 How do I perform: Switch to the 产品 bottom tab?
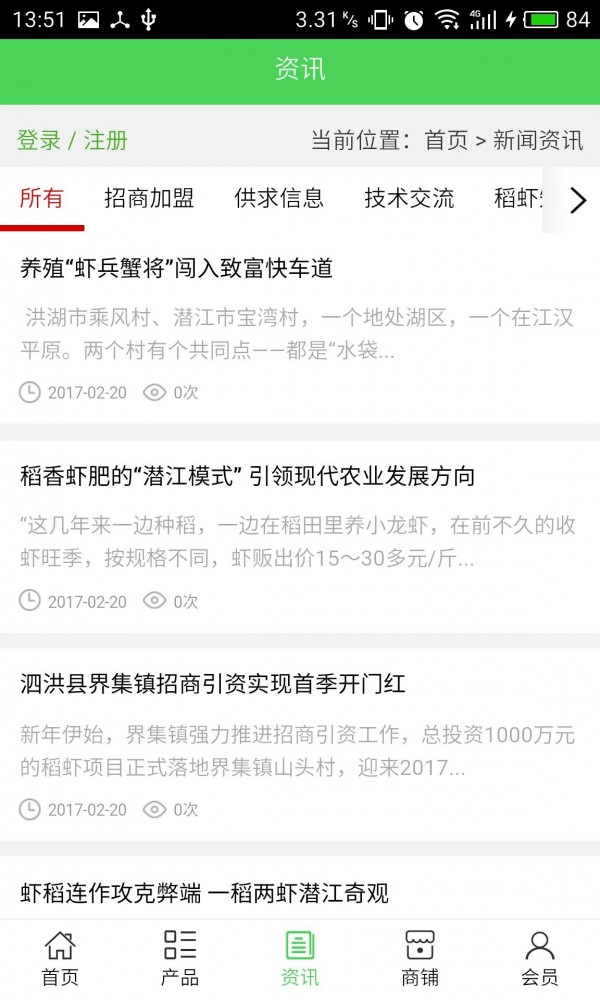click(180, 958)
